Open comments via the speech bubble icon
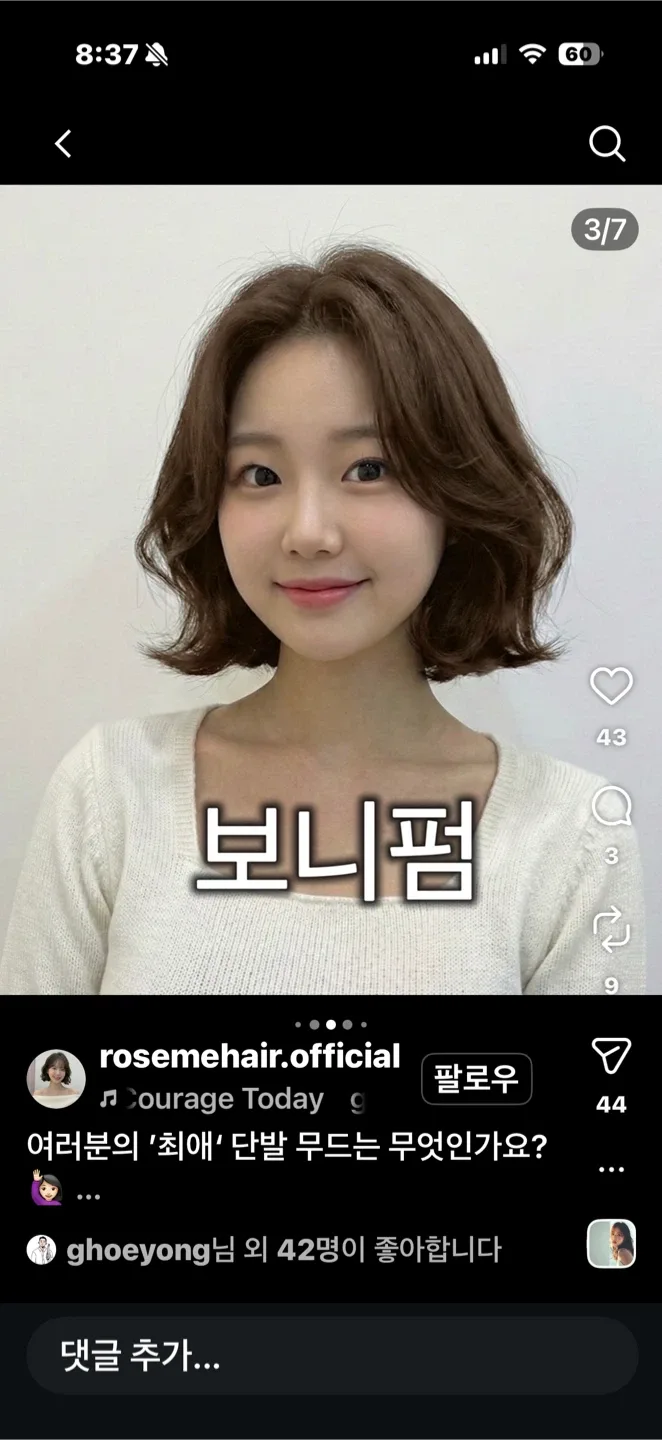The height and width of the screenshot is (1440, 662). pyautogui.click(x=611, y=807)
